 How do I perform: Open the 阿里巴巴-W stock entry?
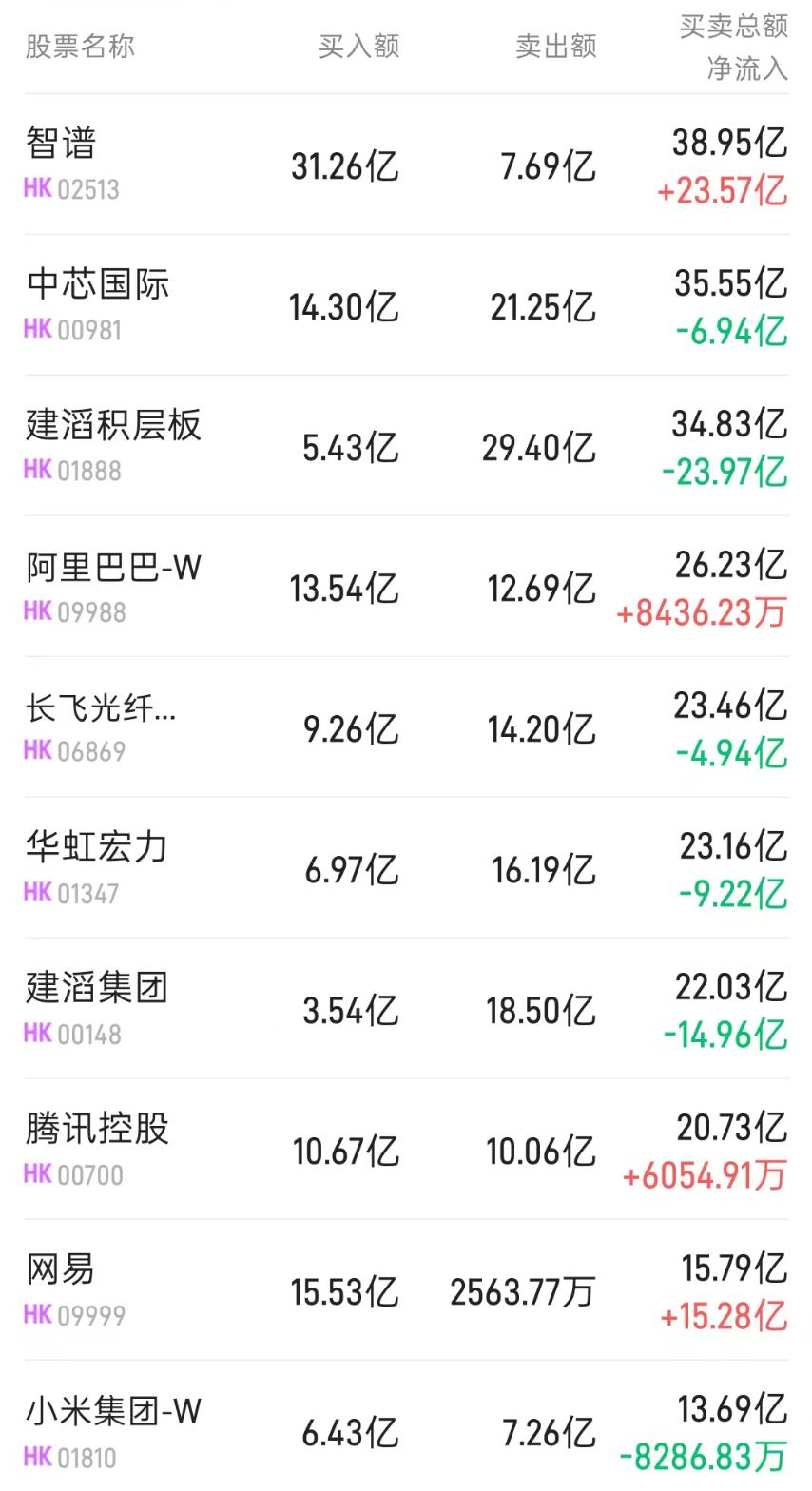(x=406, y=587)
